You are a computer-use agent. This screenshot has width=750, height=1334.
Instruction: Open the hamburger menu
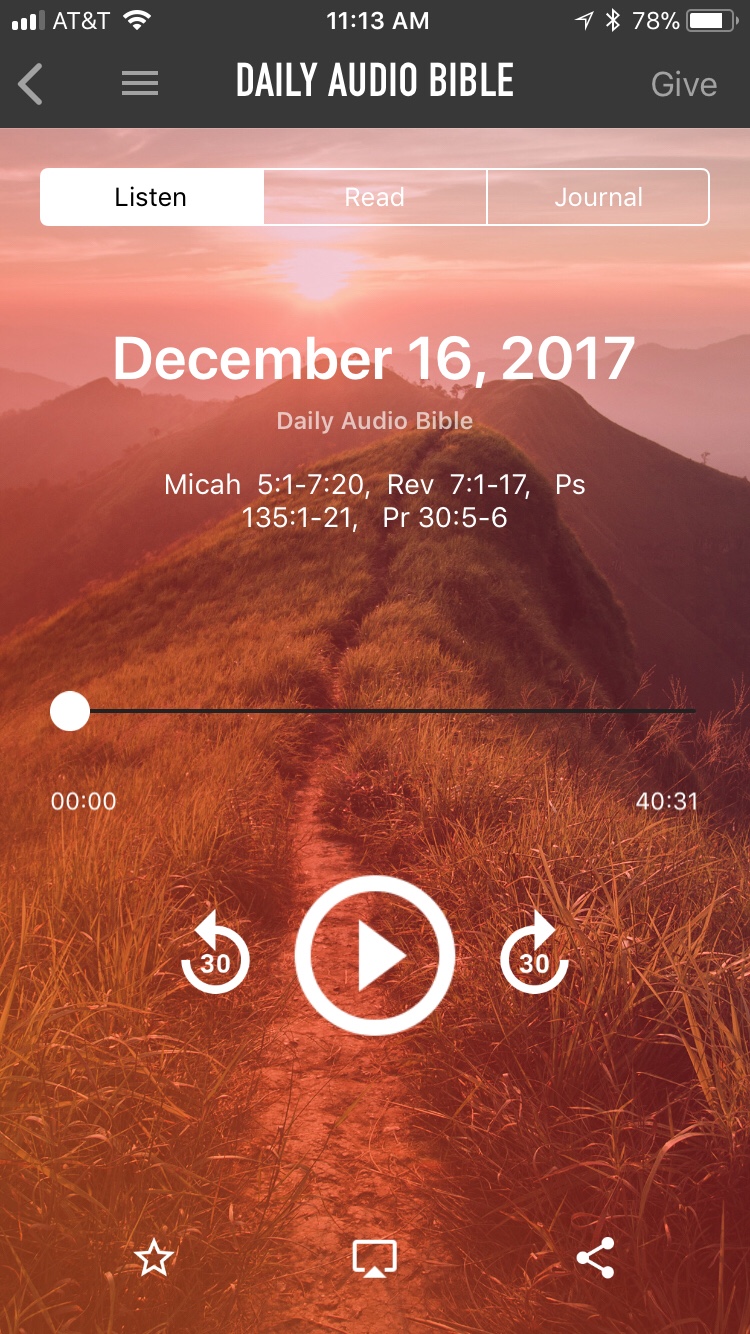coord(140,84)
